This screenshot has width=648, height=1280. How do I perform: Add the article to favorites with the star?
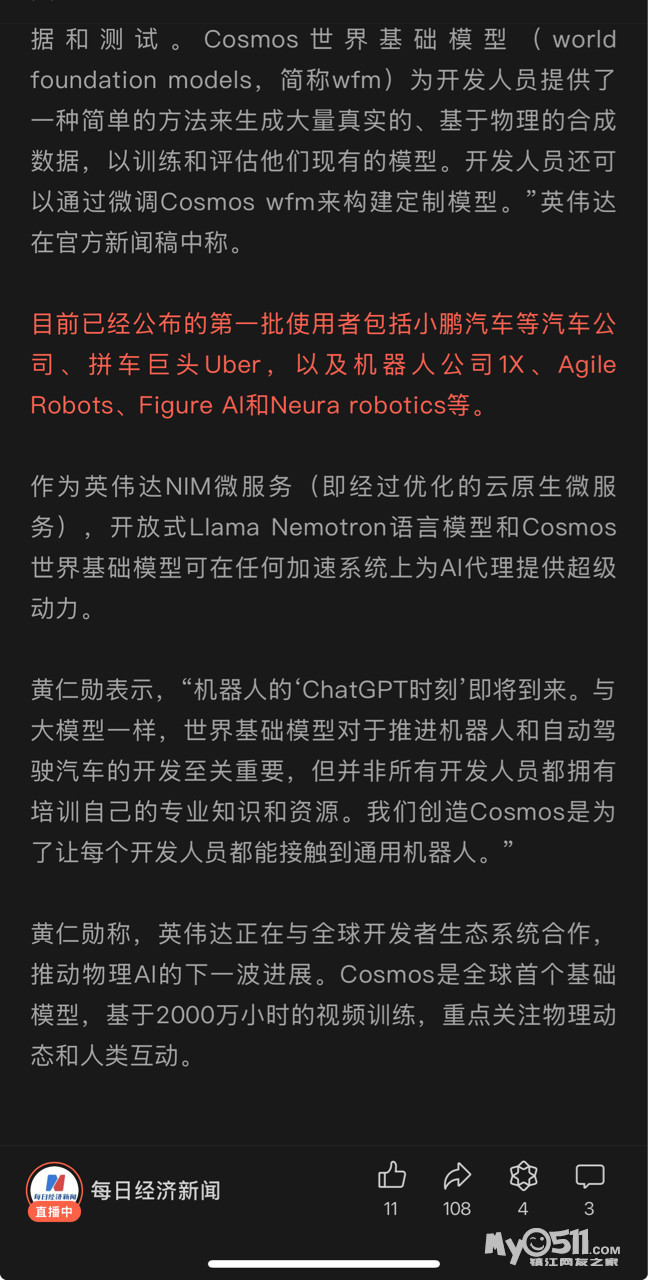[x=523, y=1177]
